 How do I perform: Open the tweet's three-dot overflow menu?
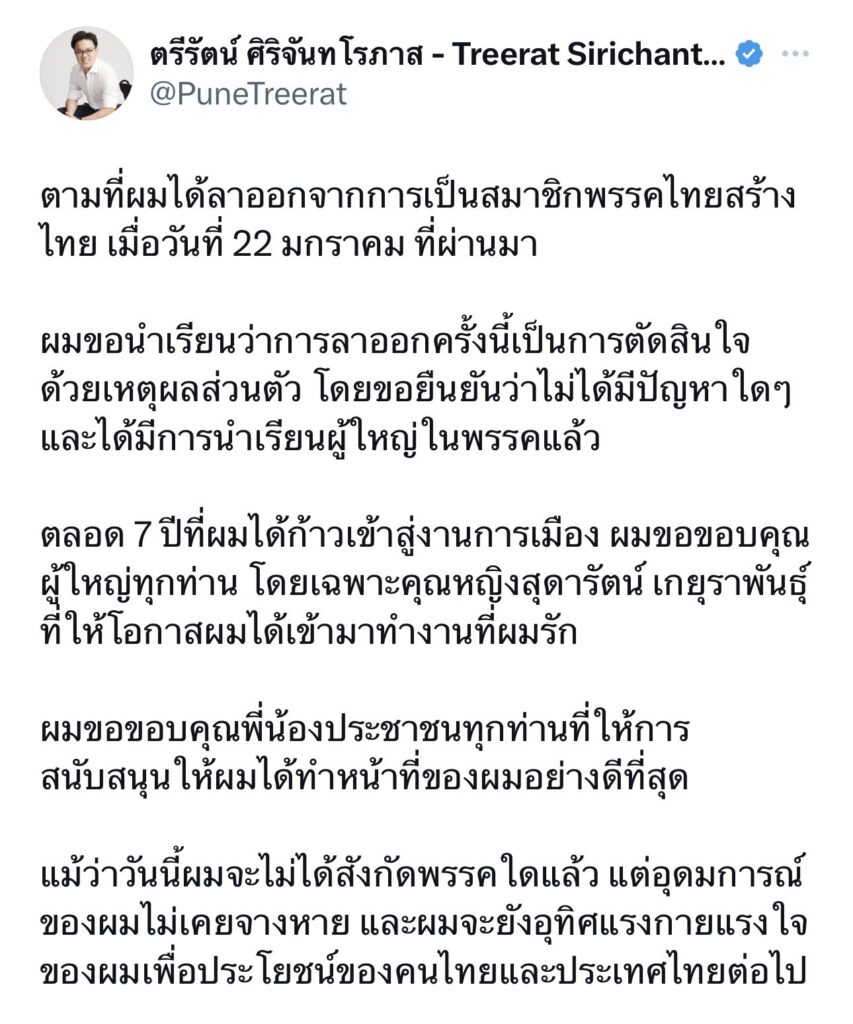pyautogui.click(x=795, y=54)
